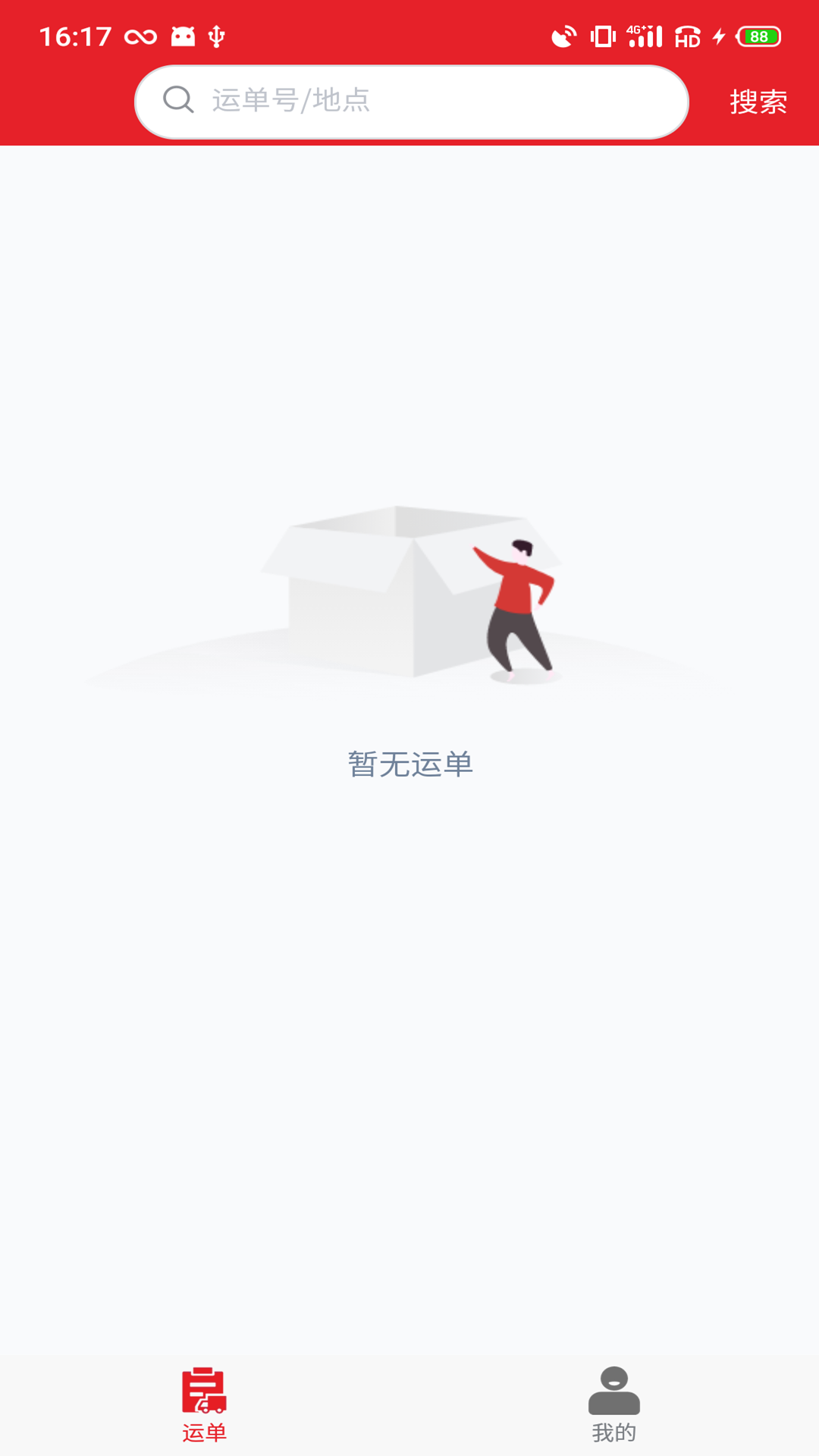
Task: Select the 运单 tab
Action: (204, 1404)
